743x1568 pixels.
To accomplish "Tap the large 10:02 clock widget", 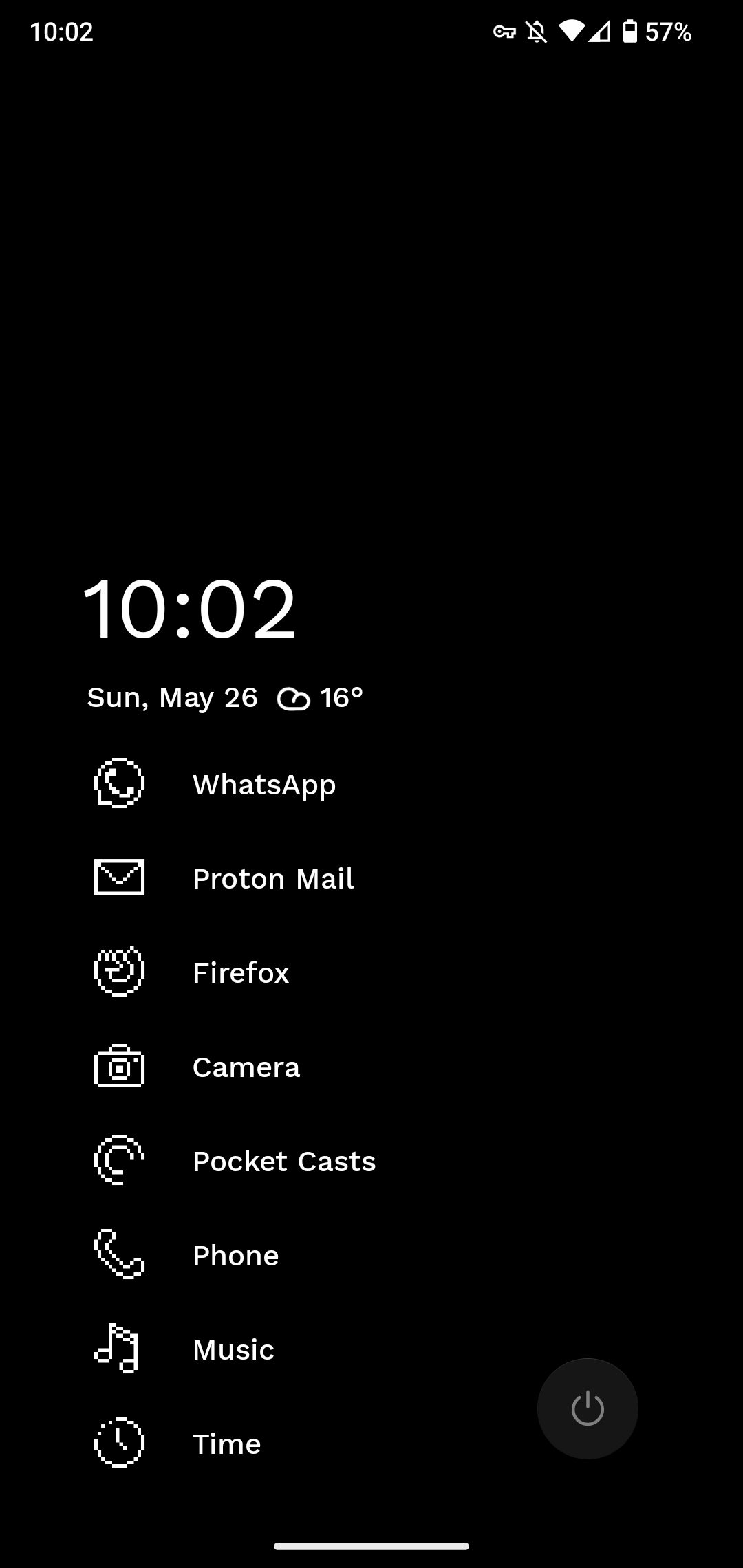I will 189,609.
